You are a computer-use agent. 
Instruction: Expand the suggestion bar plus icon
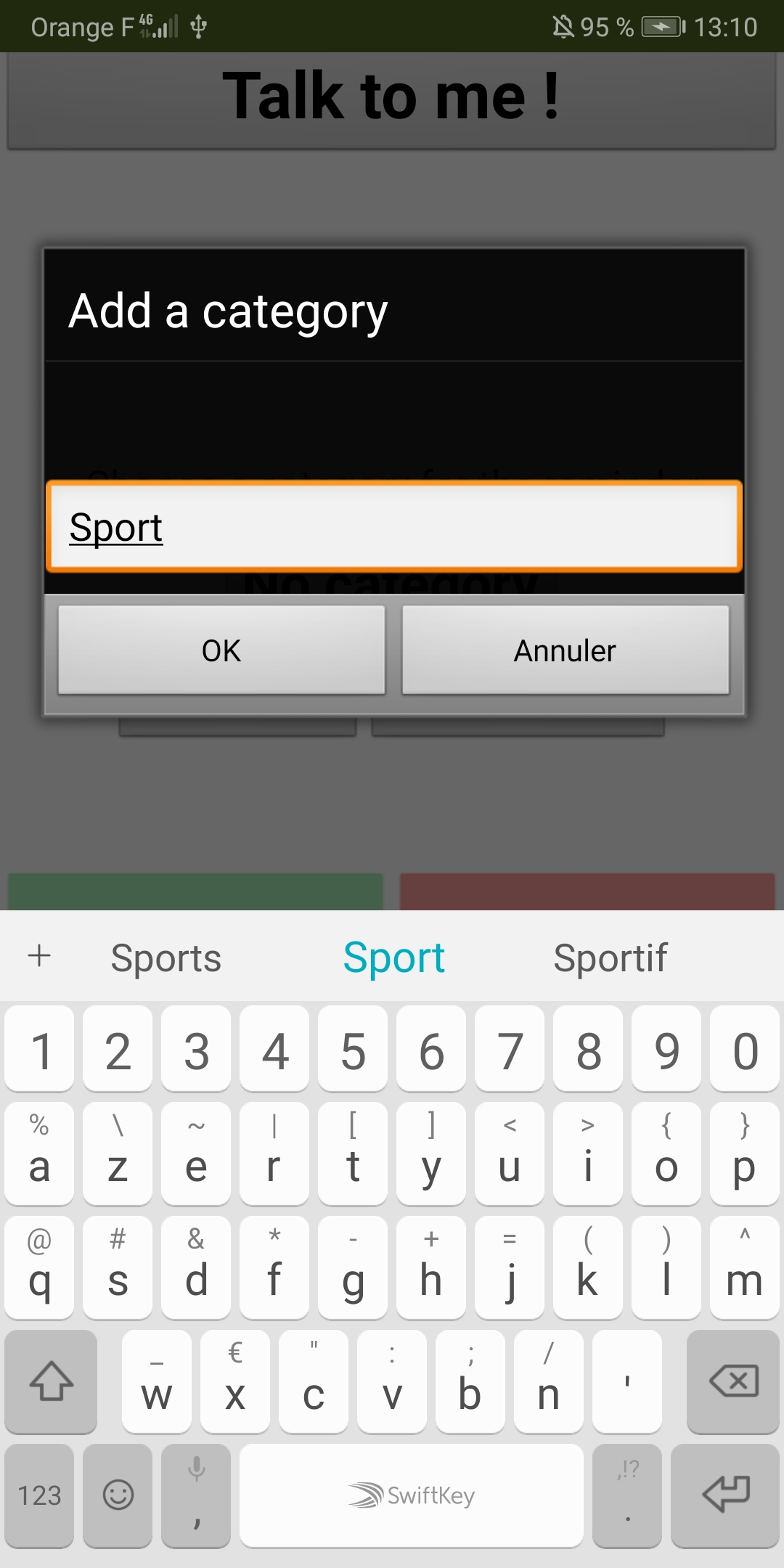click(39, 956)
